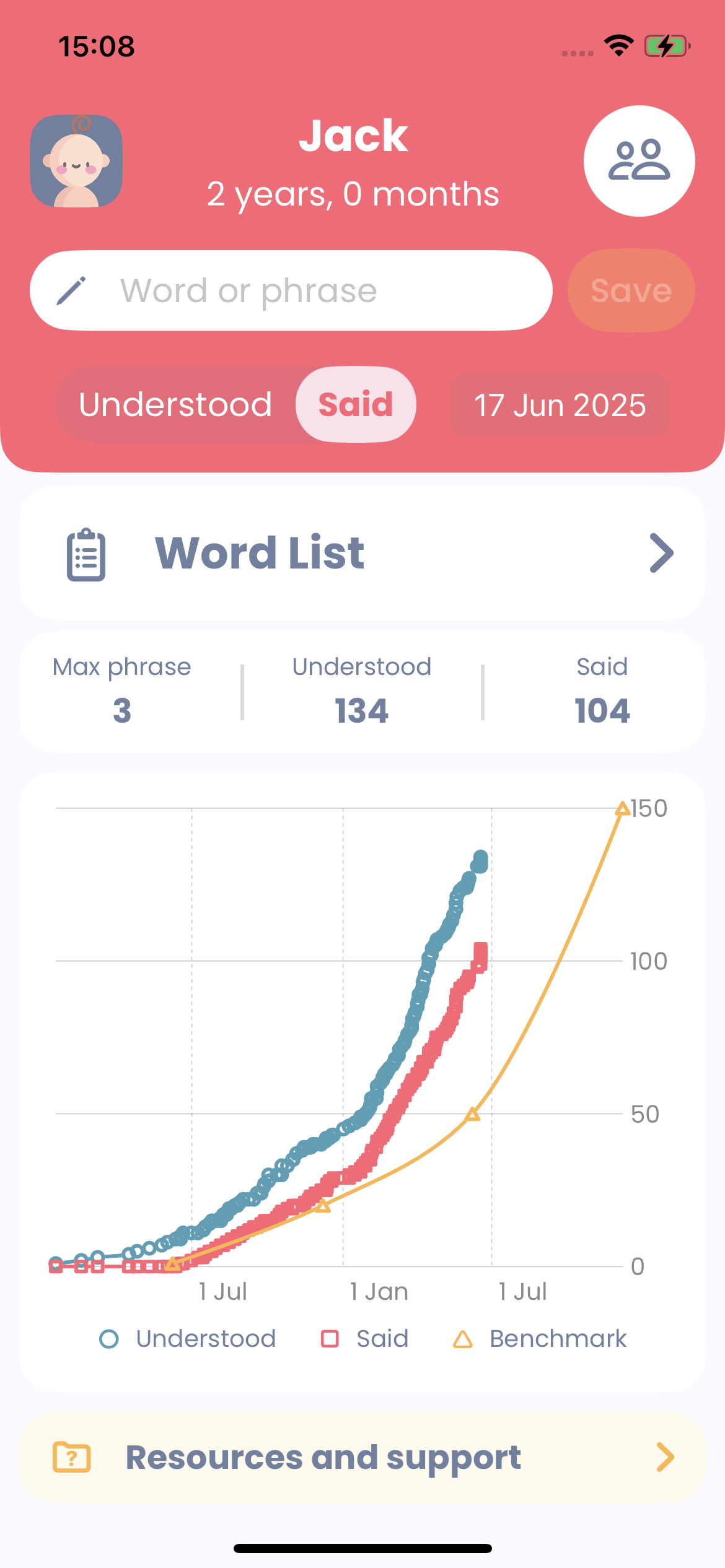Open Resources and support
The image size is (725, 1568).
coord(362,1457)
